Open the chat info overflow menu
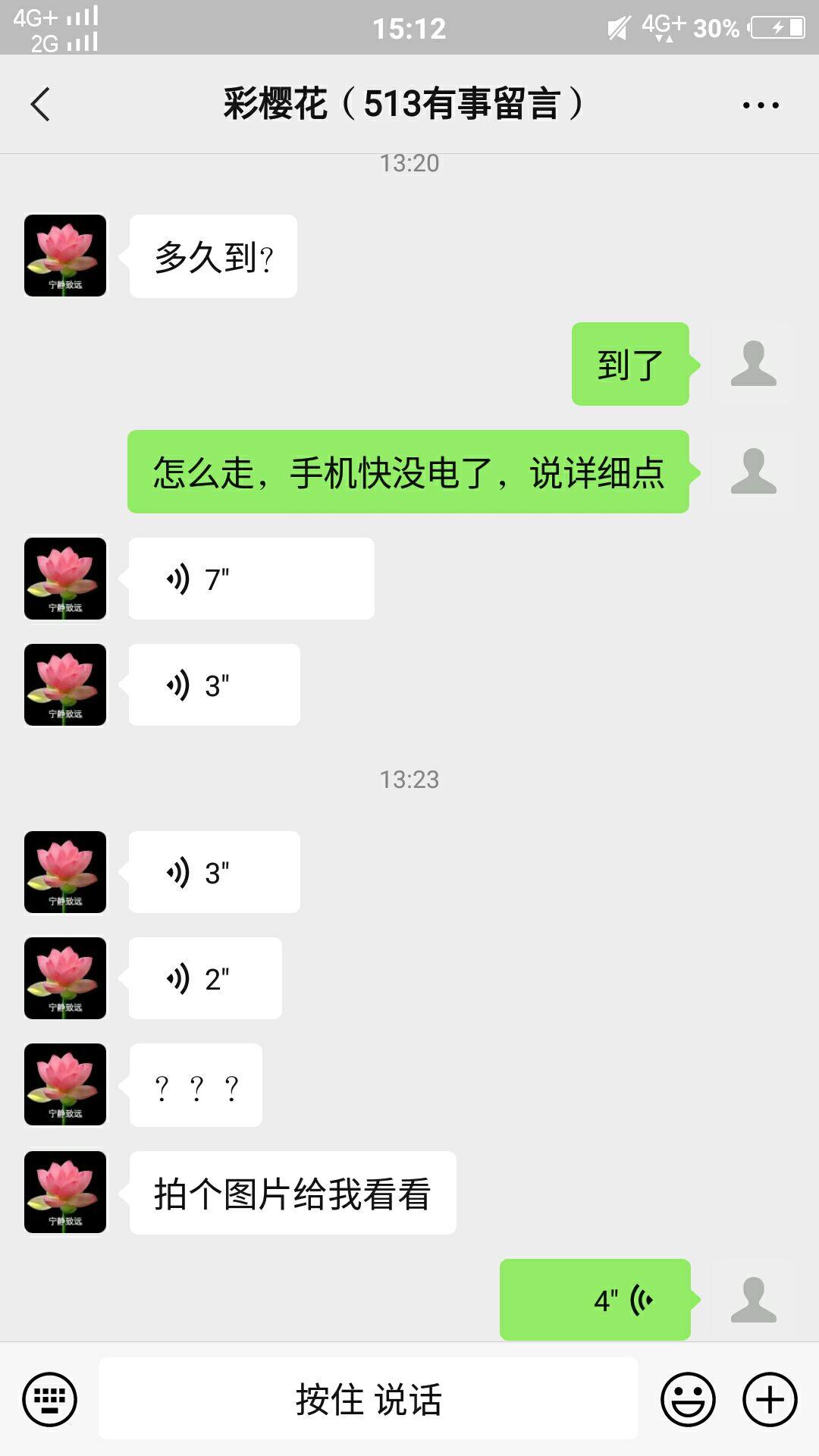Screen dimensions: 819x1456 pyautogui.click(x=761, y=105)
